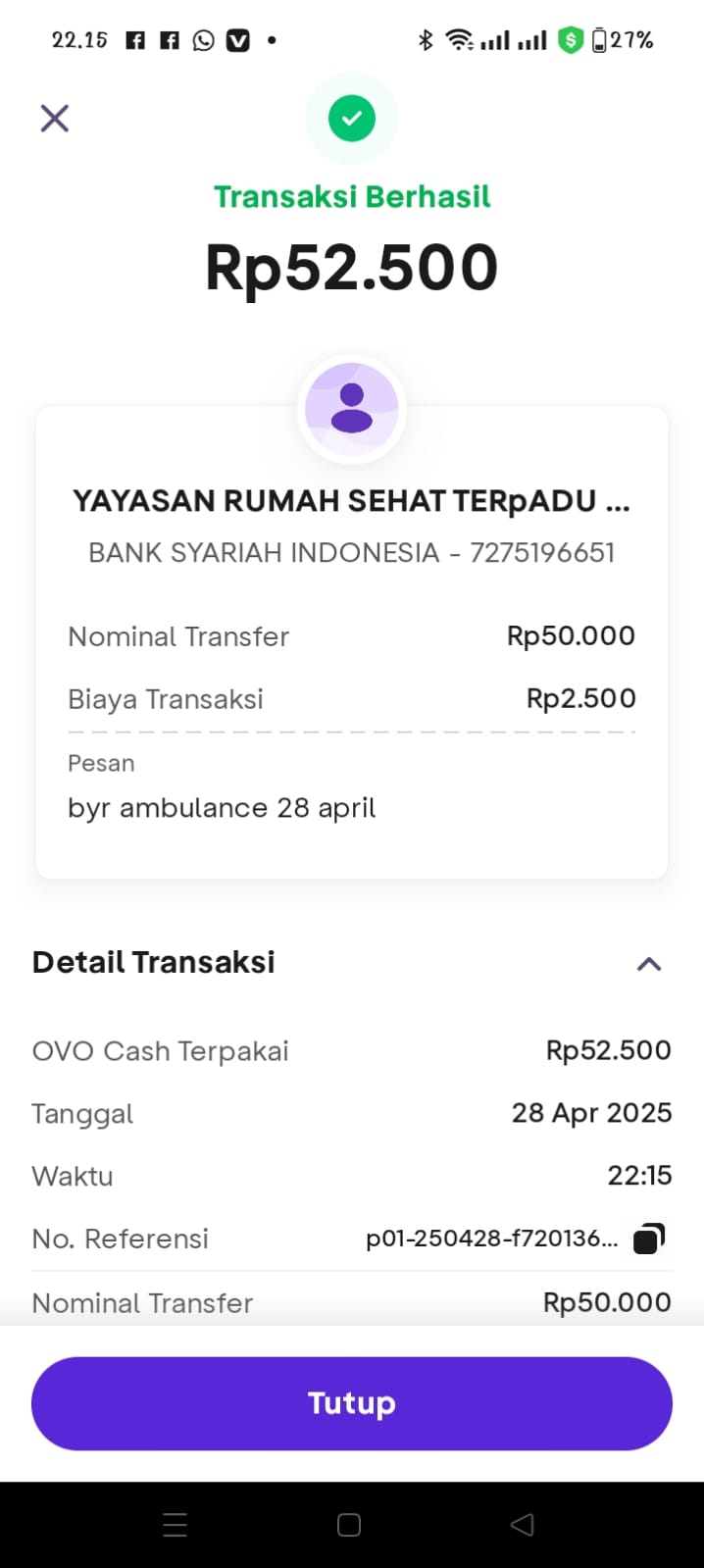
Task: Close the transaction receipt with X
Action: (x=55, y=119)
